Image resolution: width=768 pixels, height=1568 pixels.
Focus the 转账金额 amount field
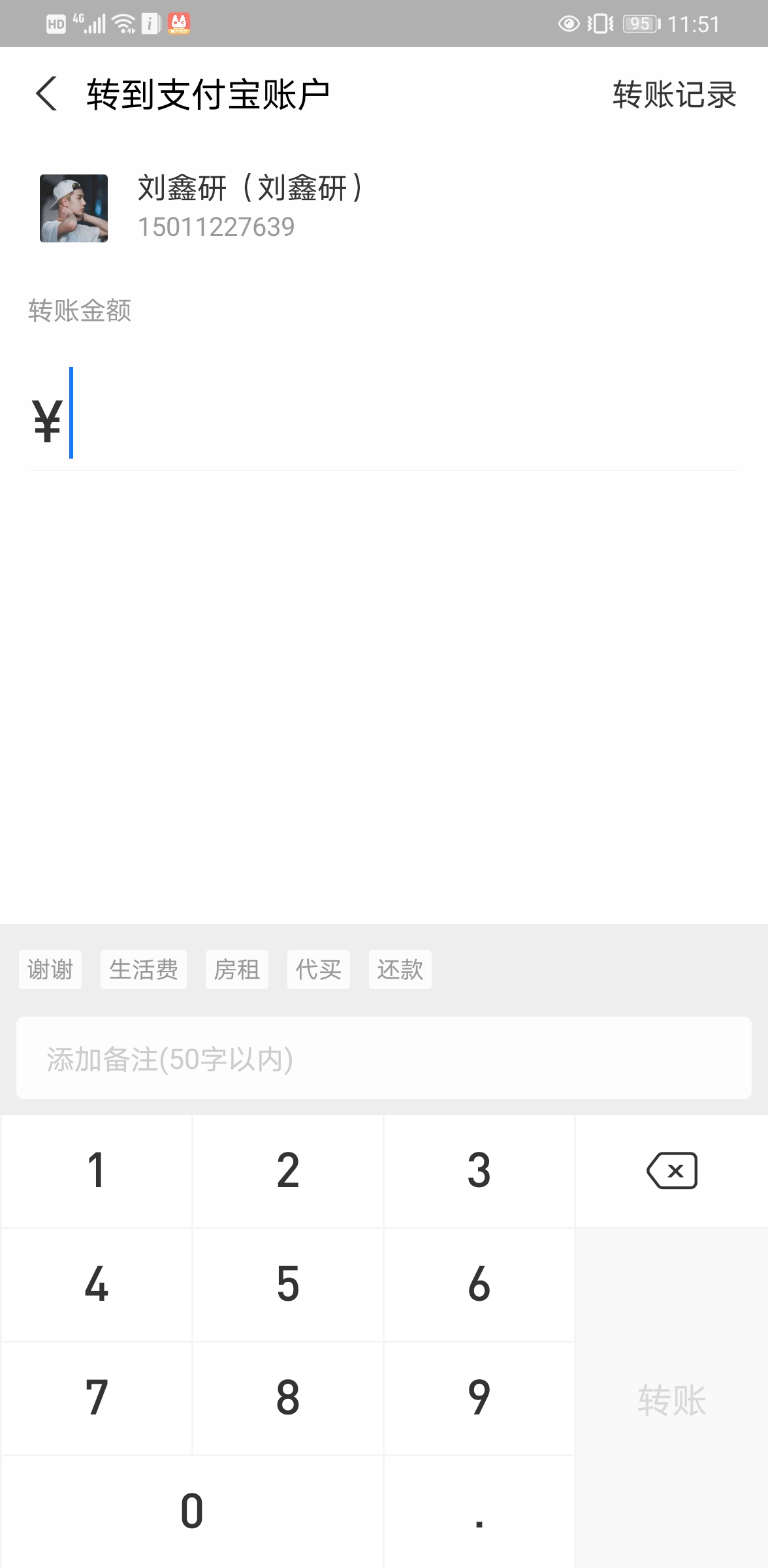pos(392,416)
